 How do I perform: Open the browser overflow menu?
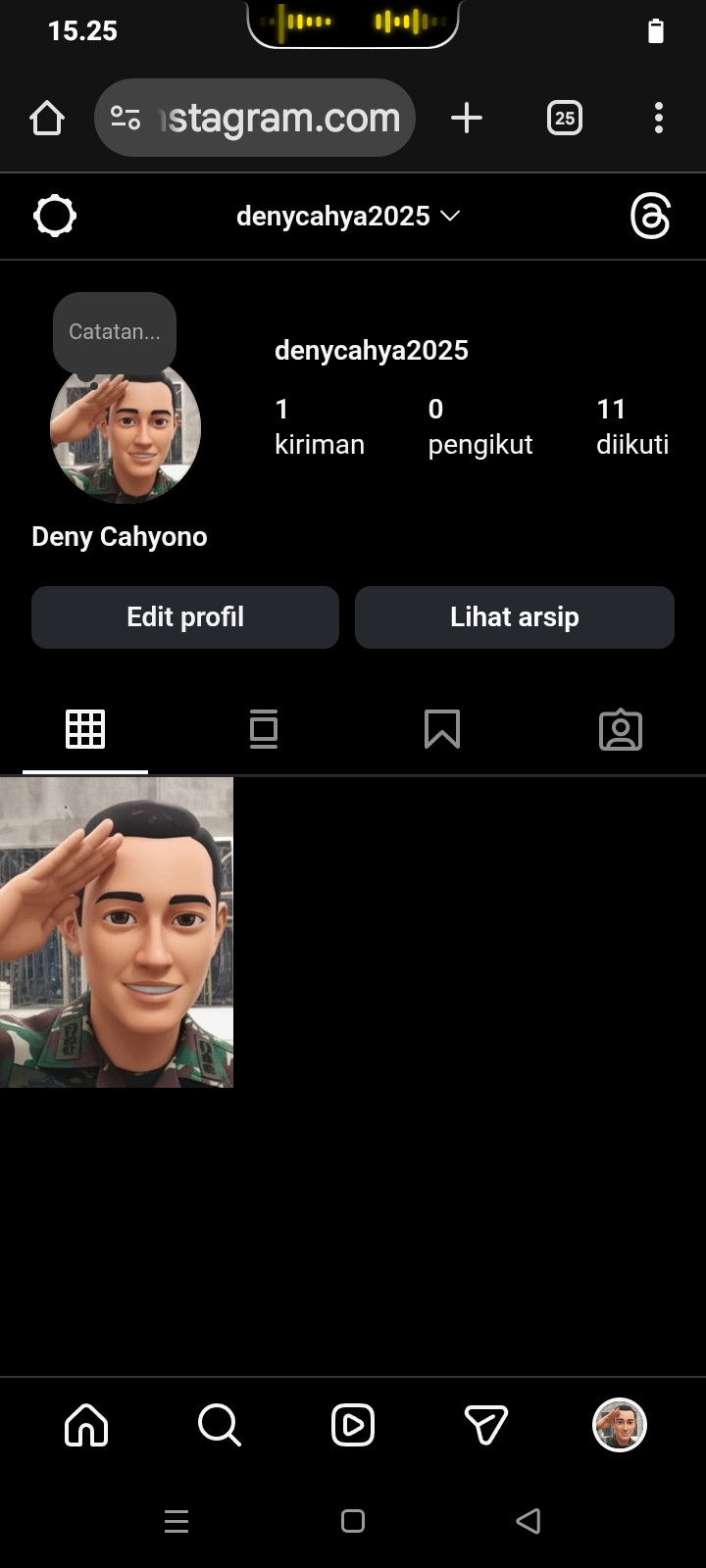tap(658, 119)
